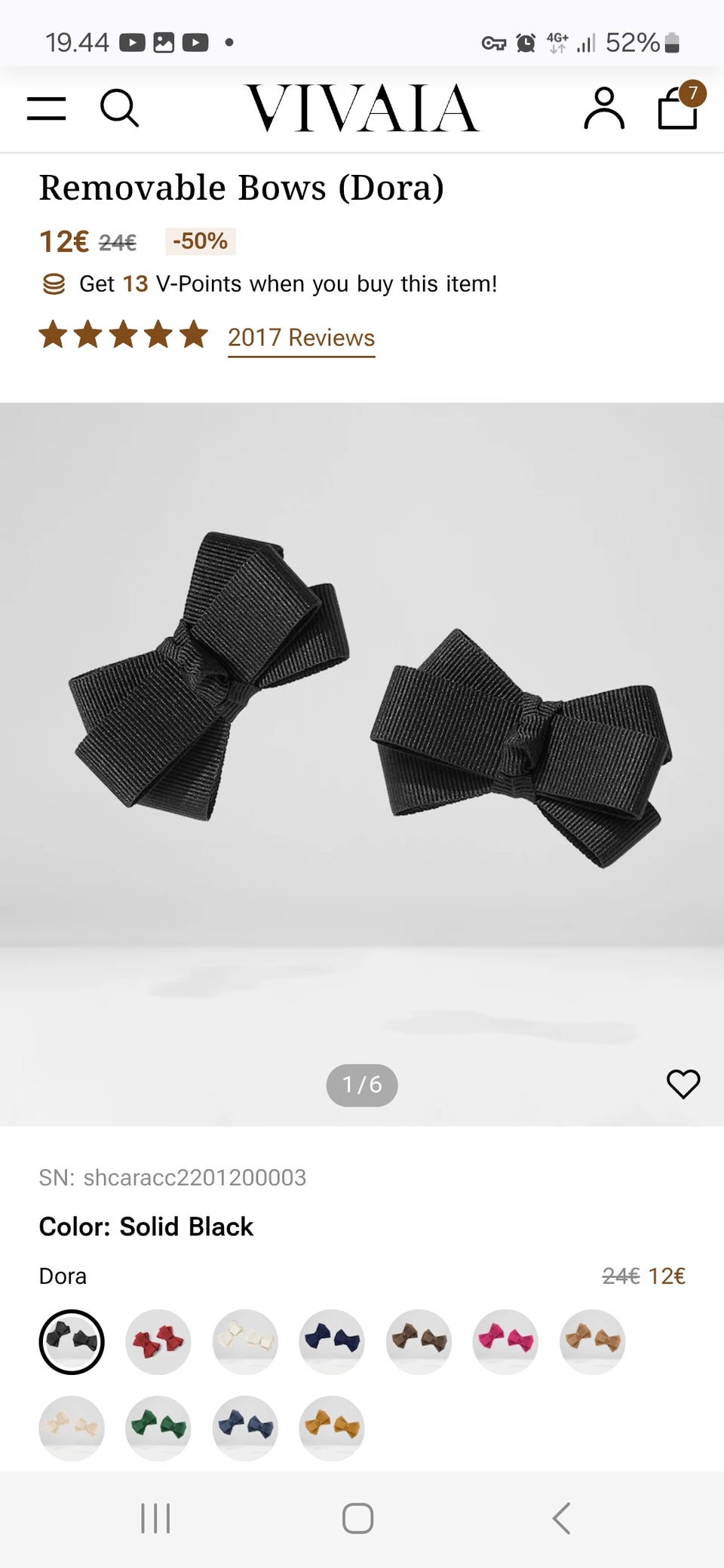Select the white bow color
Viewport: 724px width, 1568px height.
coord(245,1342)
